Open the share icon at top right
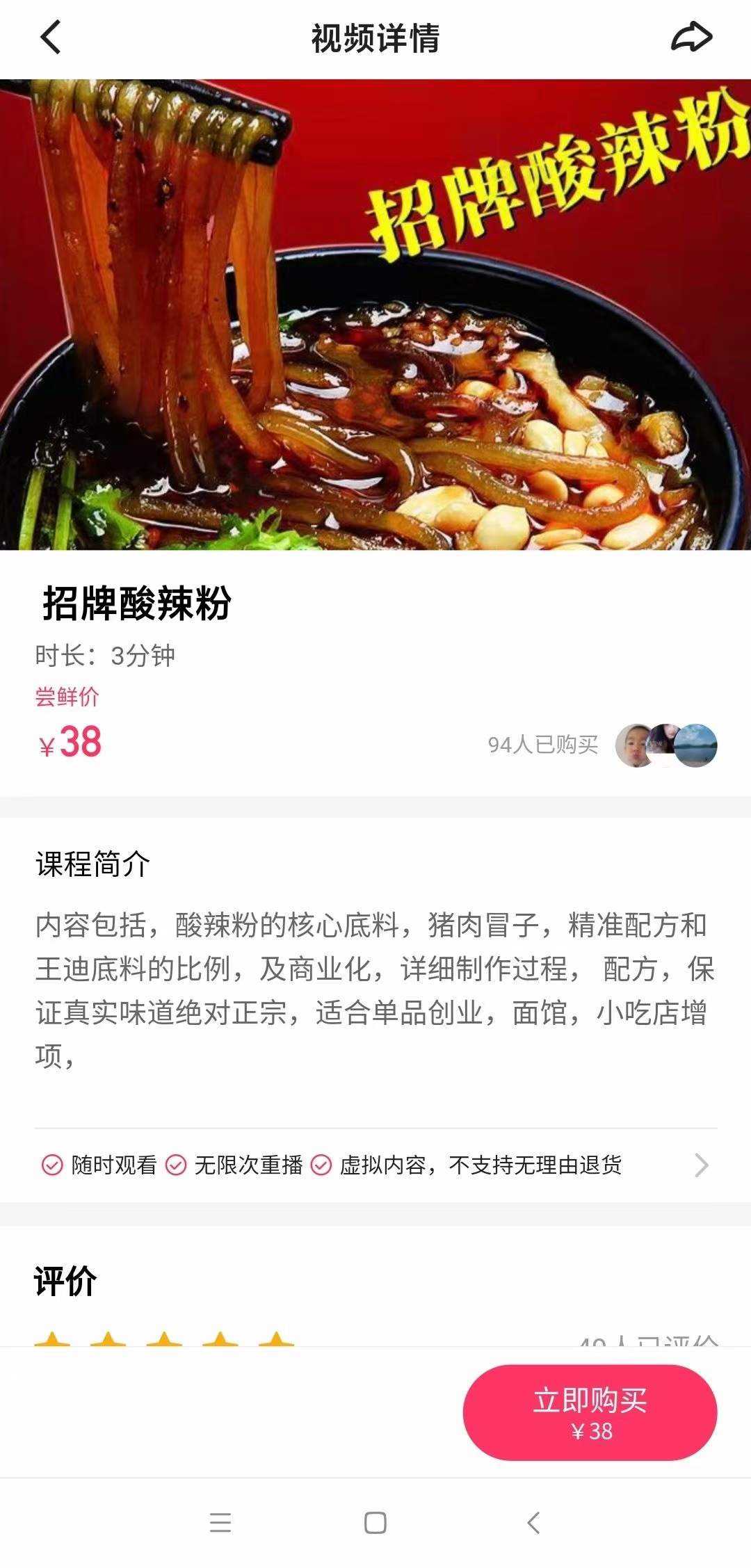 [693, 36]
